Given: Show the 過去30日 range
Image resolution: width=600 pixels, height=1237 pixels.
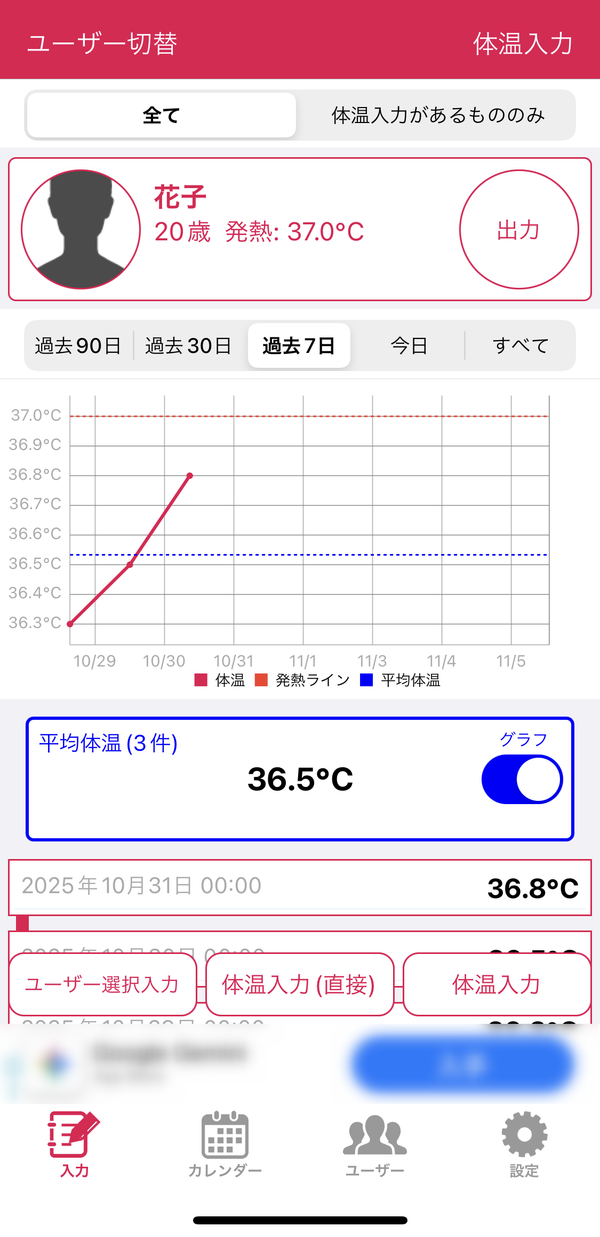Looking at the screenshot, I should pos(189,346).
